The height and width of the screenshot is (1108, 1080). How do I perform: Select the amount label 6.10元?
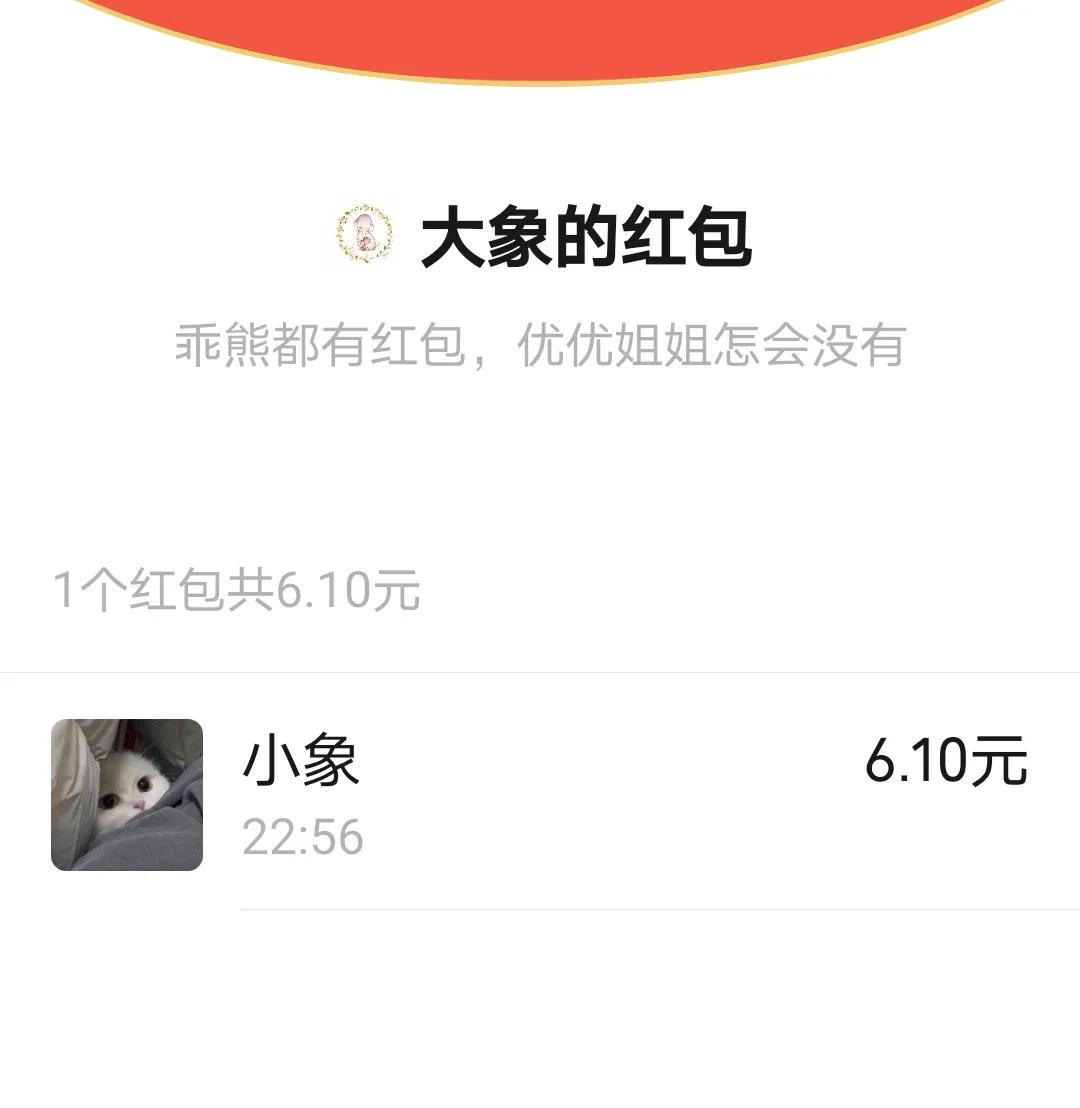[948, 762]
